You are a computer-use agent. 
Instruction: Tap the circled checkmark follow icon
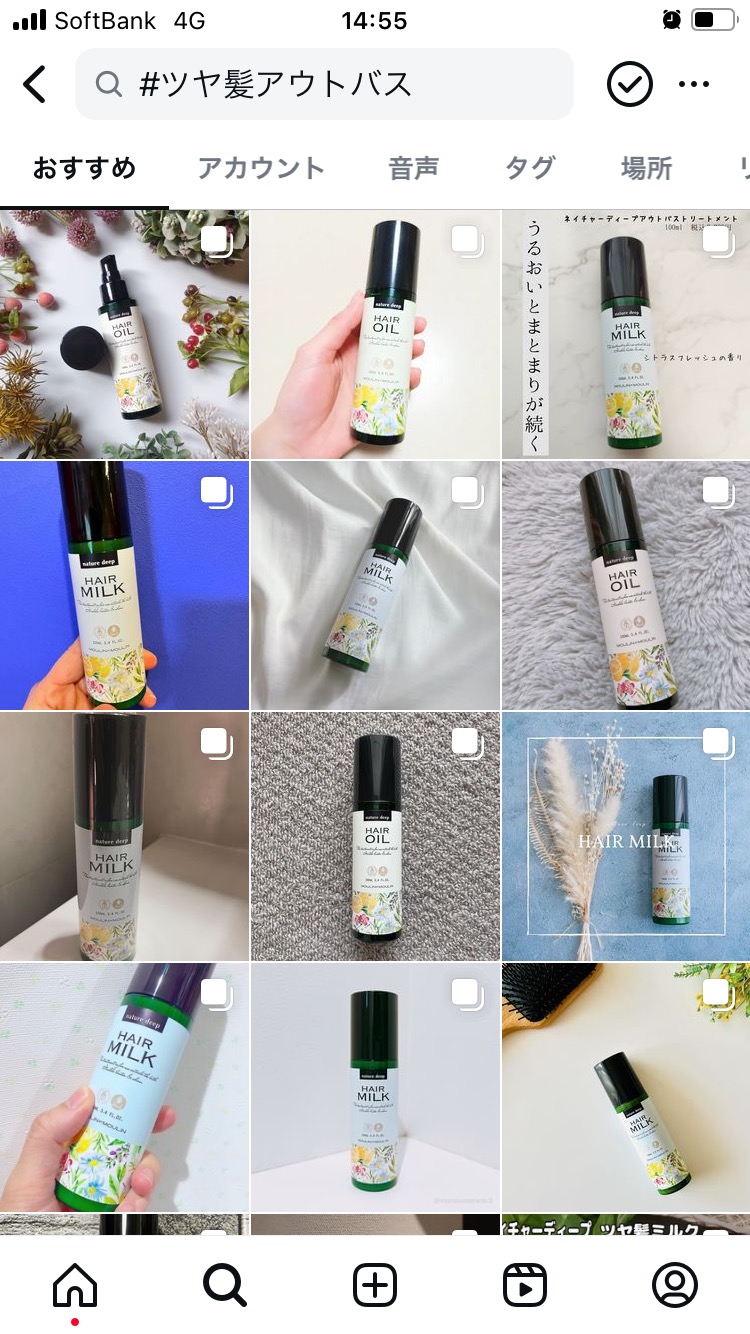(629, 85)
